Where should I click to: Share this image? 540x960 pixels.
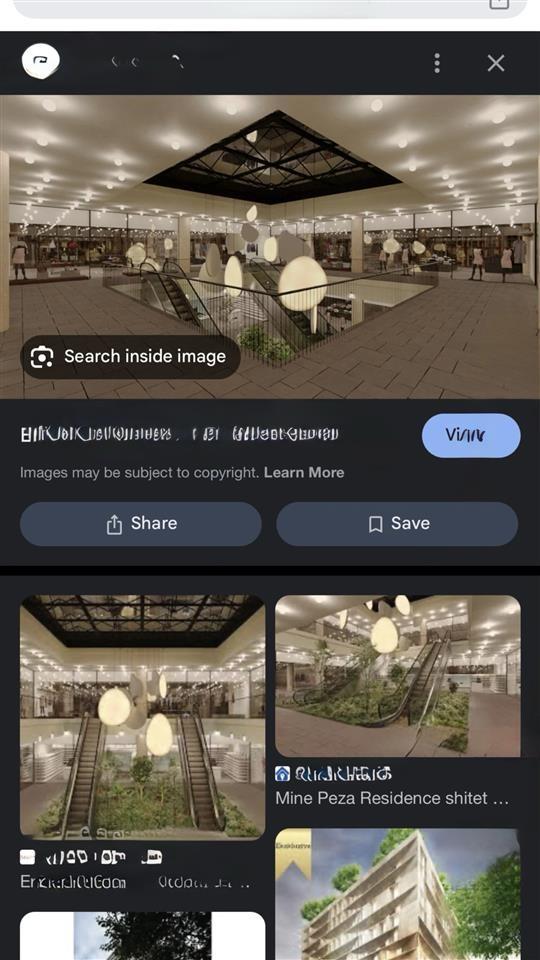coord(141,523)
